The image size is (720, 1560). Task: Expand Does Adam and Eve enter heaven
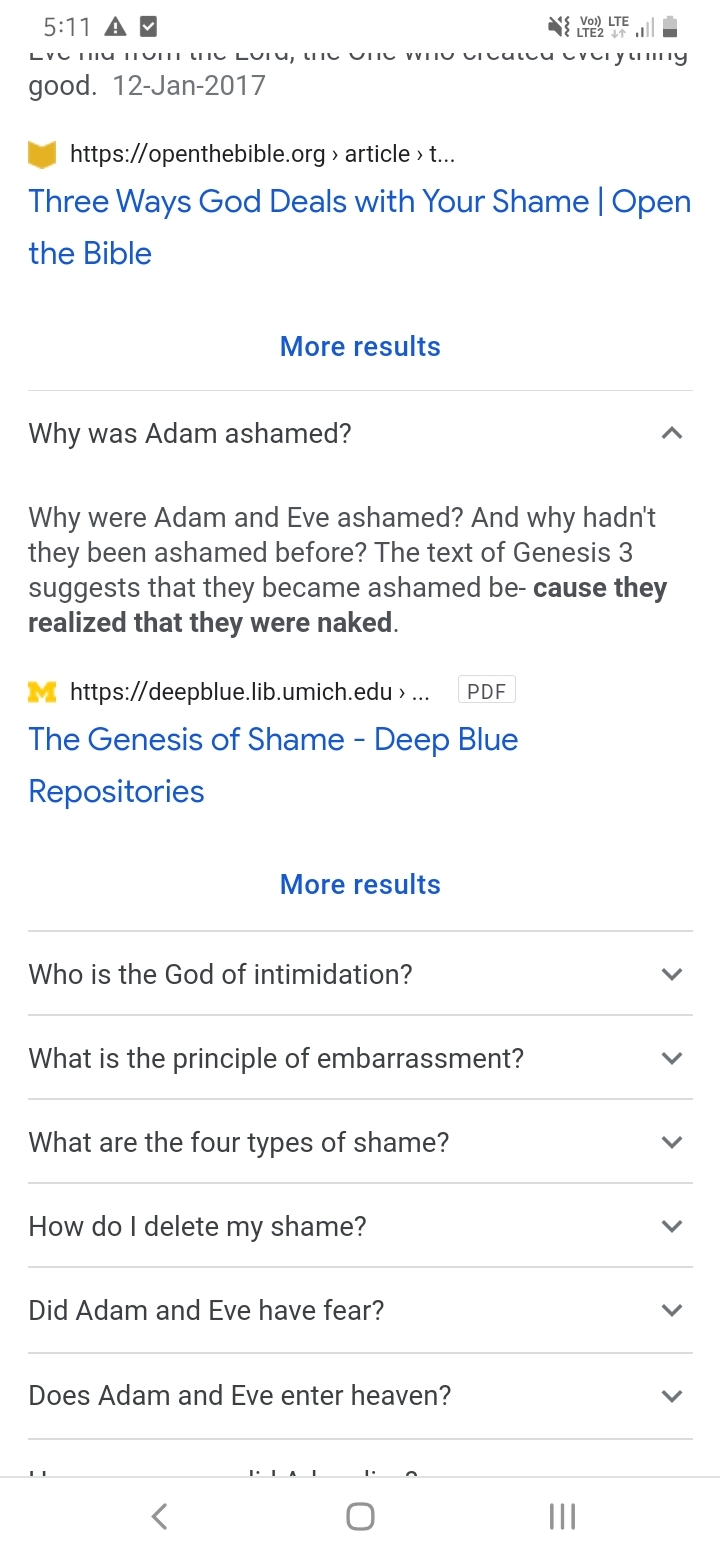pos(360,1395)
